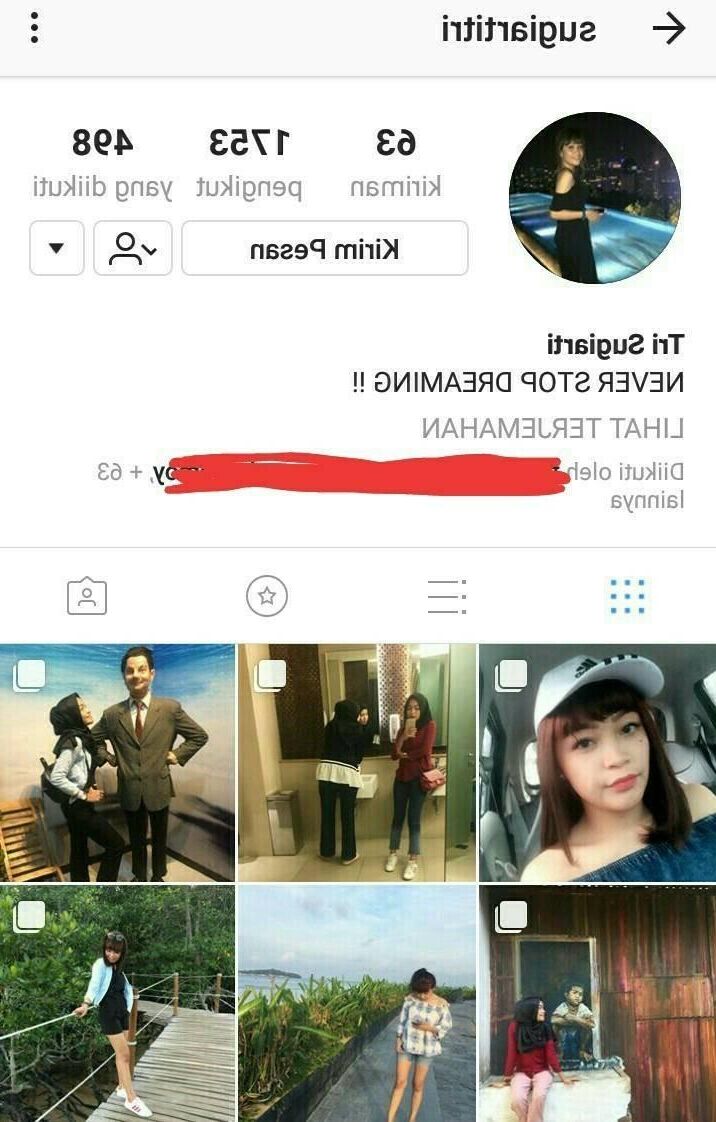Open the profile picture of Tri Sugiarti
This screenshot has width=716, height=1122.
[594, 198]
